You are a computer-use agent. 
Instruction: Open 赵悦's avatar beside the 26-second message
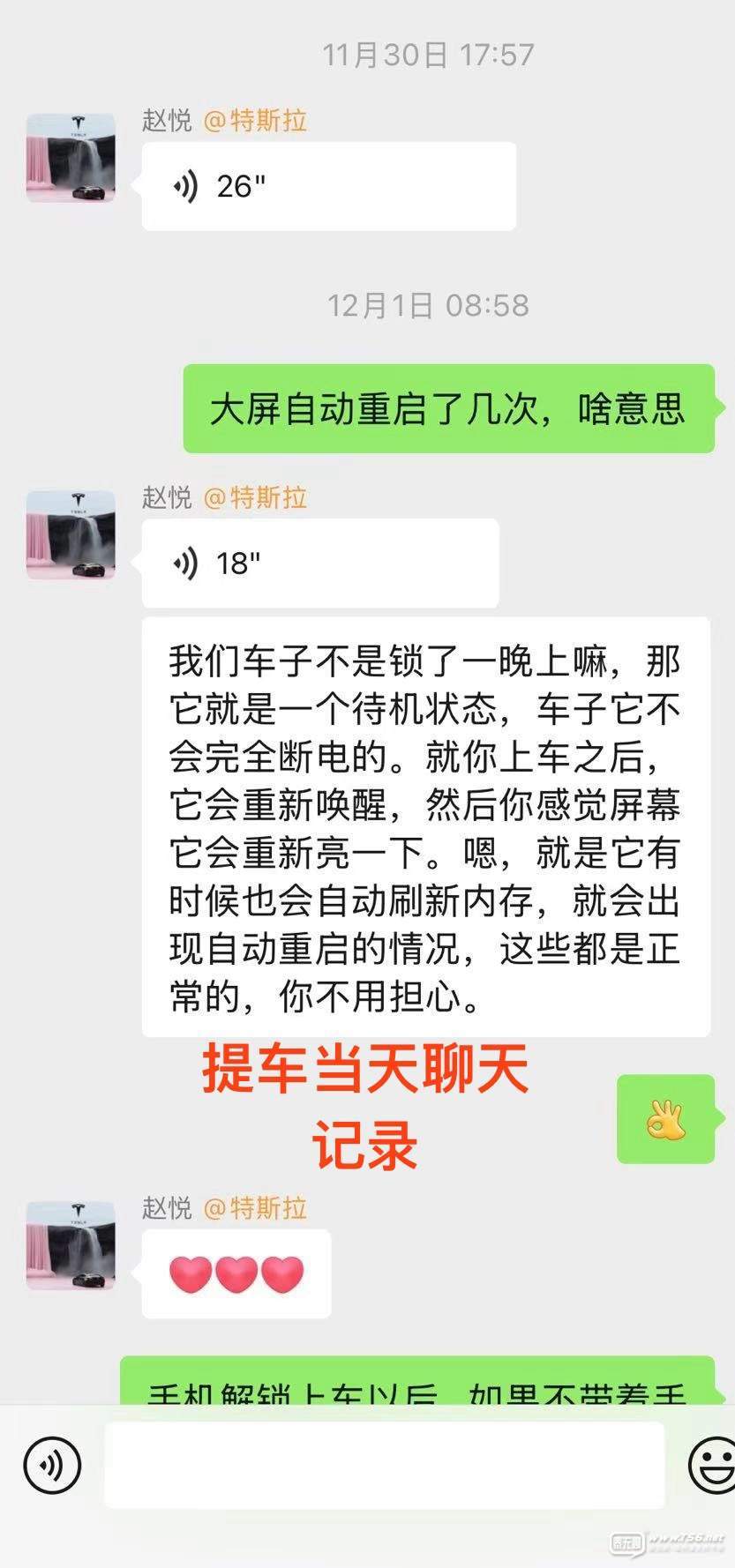[x=71, y=158]
